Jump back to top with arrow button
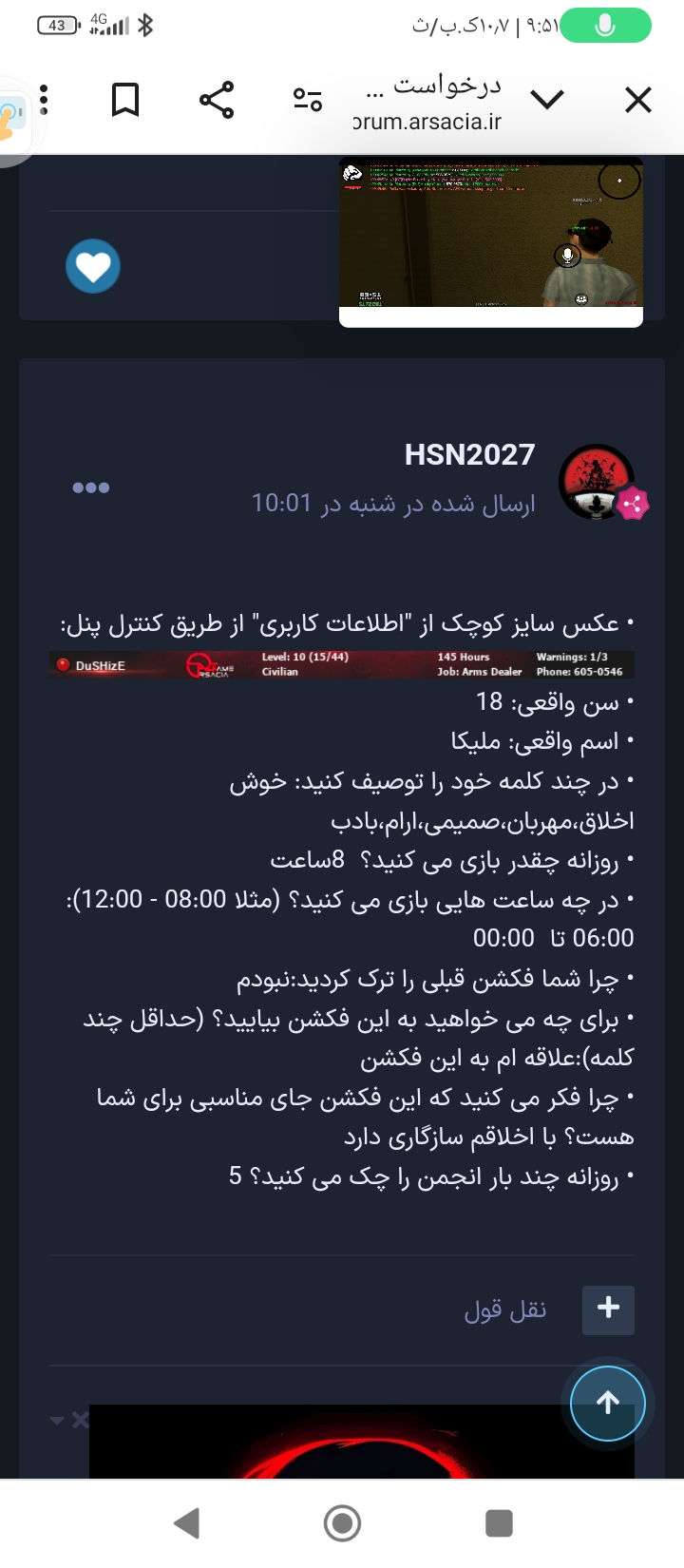684x1568 pixels. pyautogui.click(x=608, y=1403)
